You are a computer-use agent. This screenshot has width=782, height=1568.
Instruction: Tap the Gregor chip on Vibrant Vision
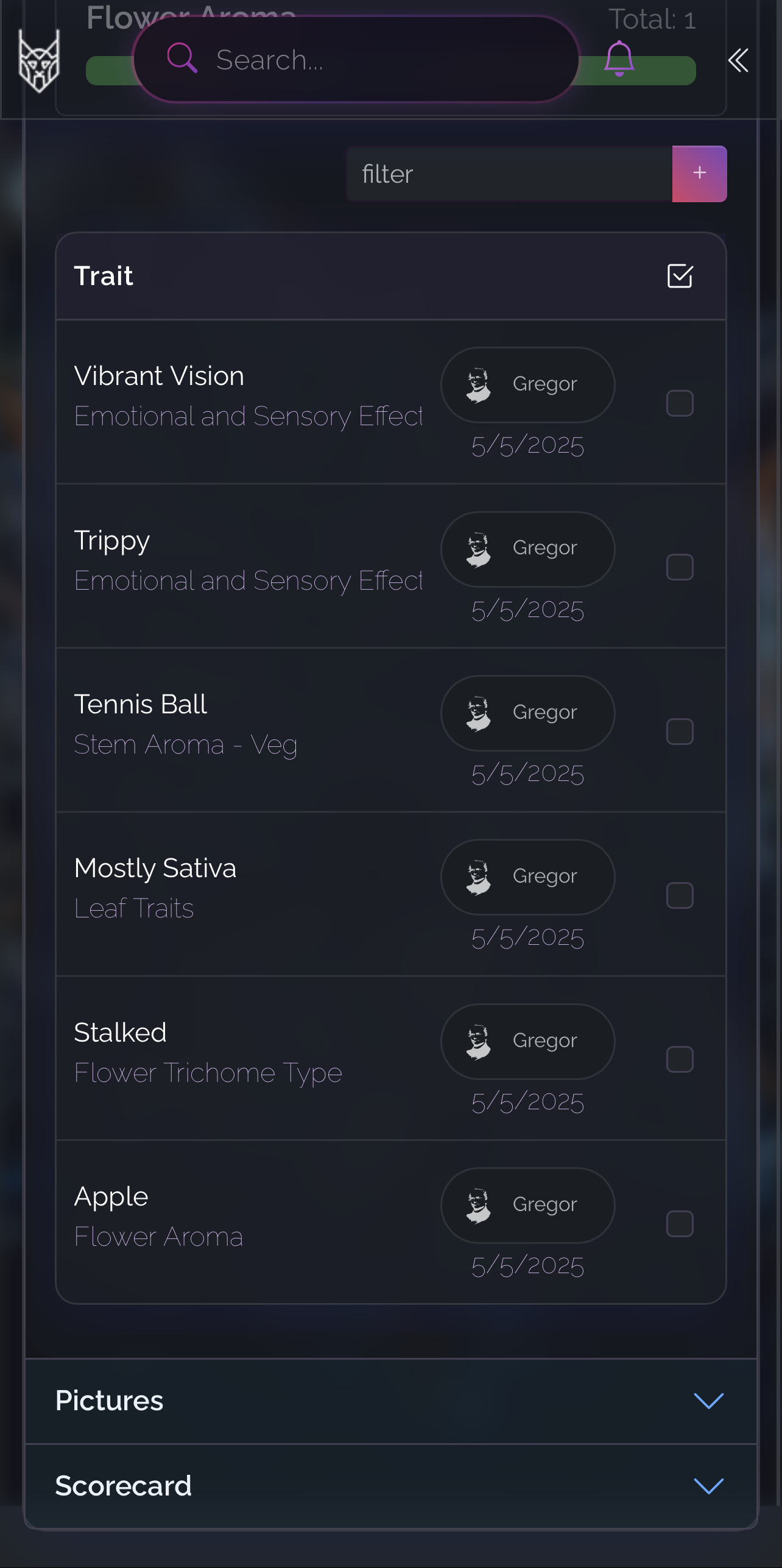click(x=527, y=384)
